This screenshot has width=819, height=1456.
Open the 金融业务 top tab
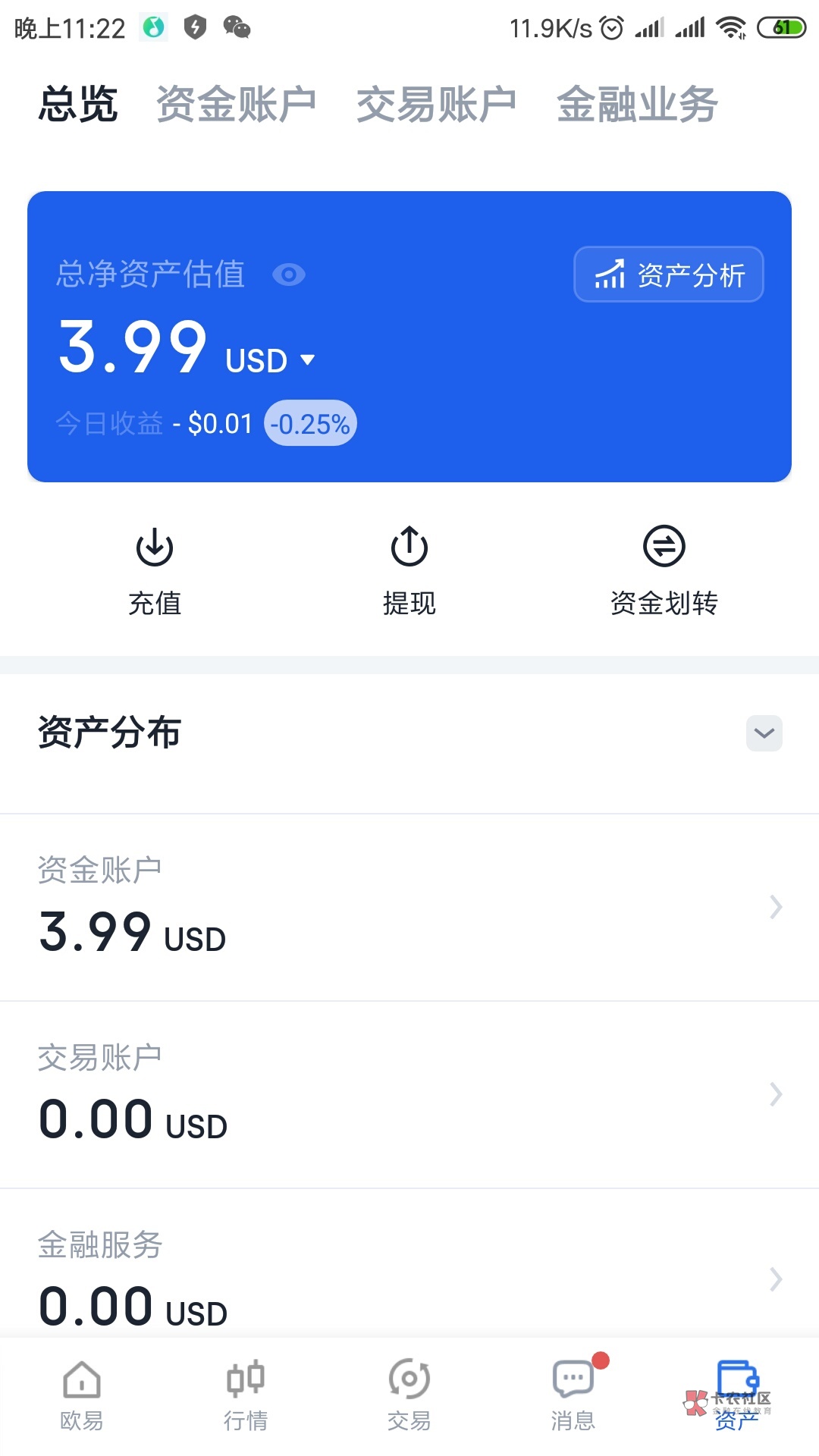(637, 105)
